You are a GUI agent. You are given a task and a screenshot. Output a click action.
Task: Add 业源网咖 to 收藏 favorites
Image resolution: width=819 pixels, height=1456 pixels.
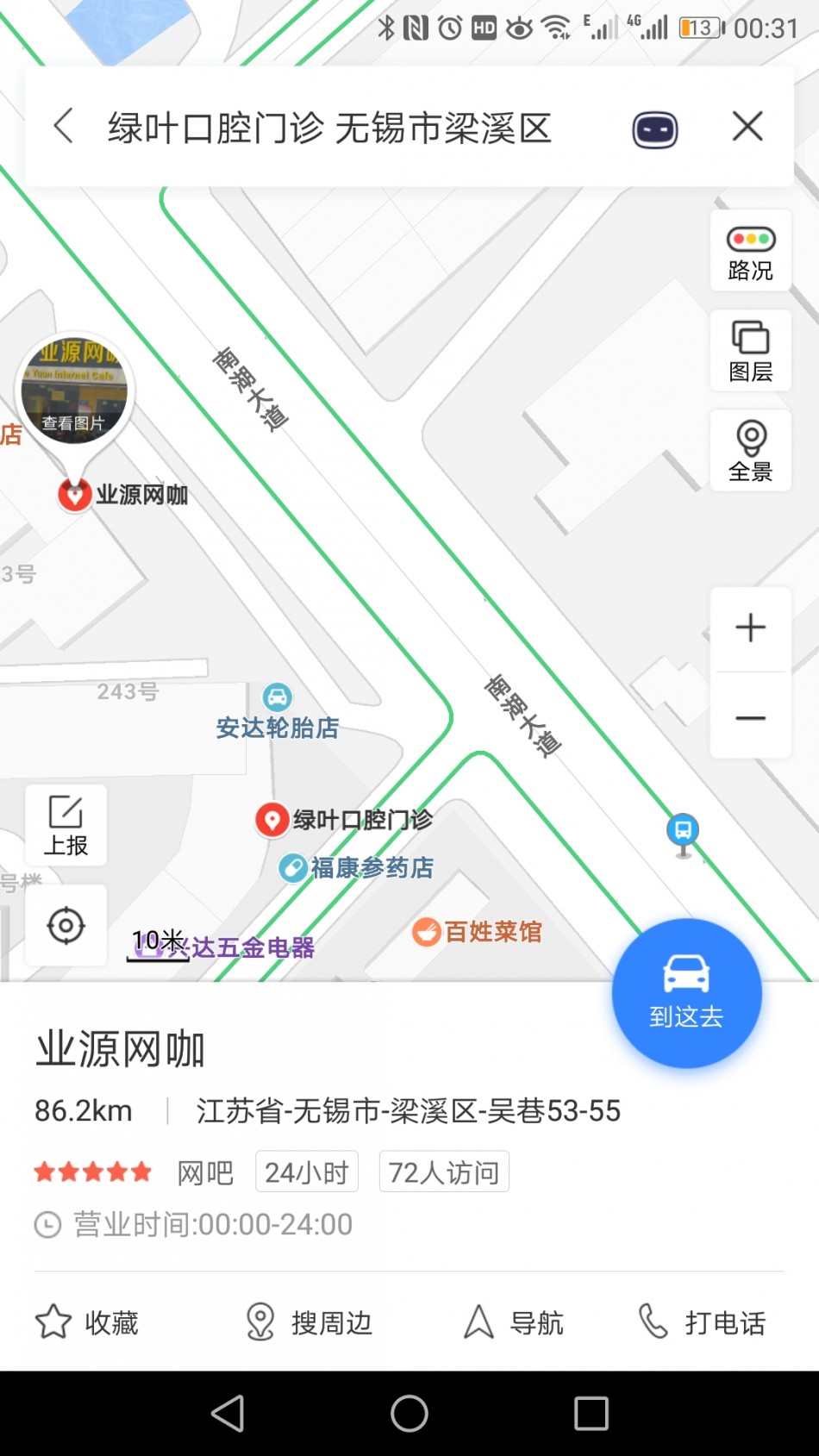pos(87,1322)
